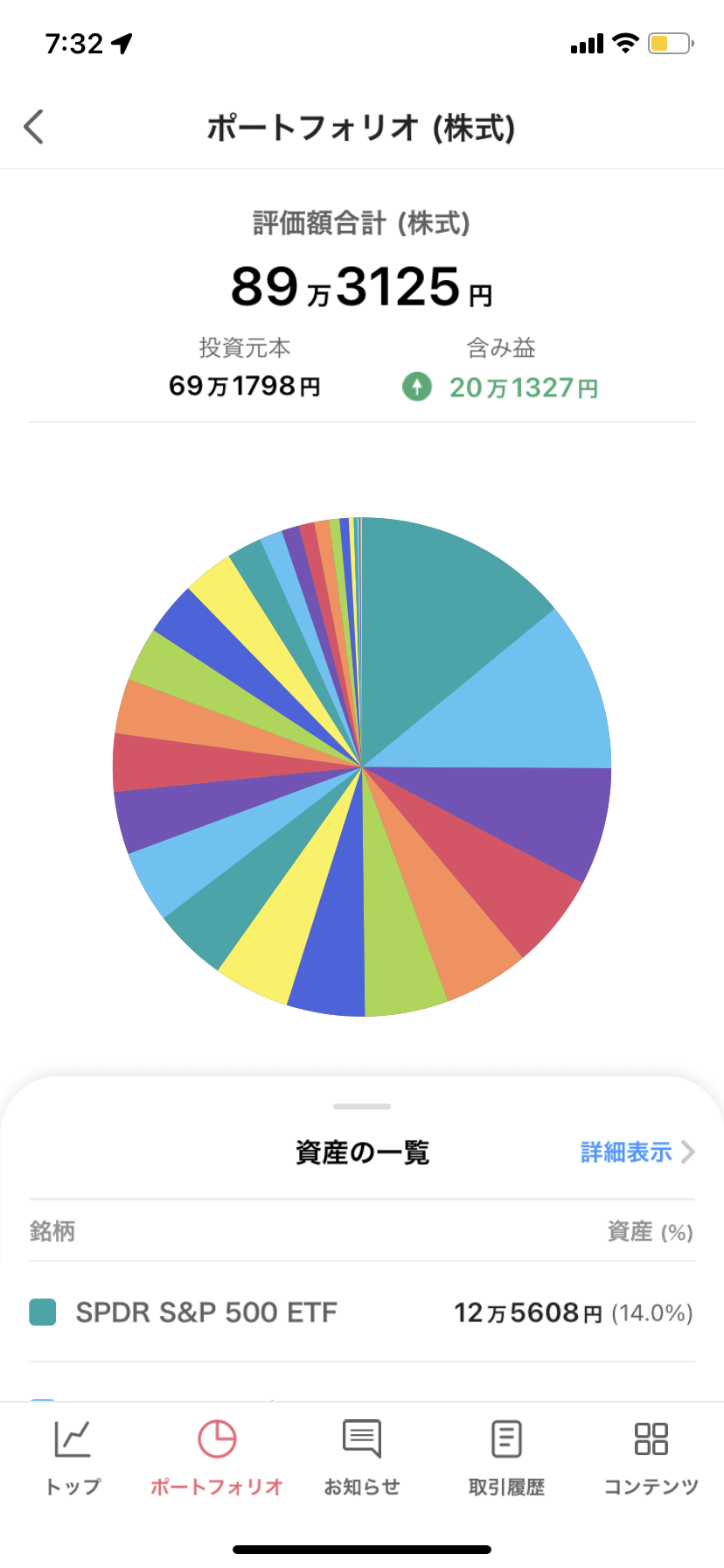Viewport: 724px width, 1568px height.
Task: Go back using the header arrow
Action: point(34,127)
